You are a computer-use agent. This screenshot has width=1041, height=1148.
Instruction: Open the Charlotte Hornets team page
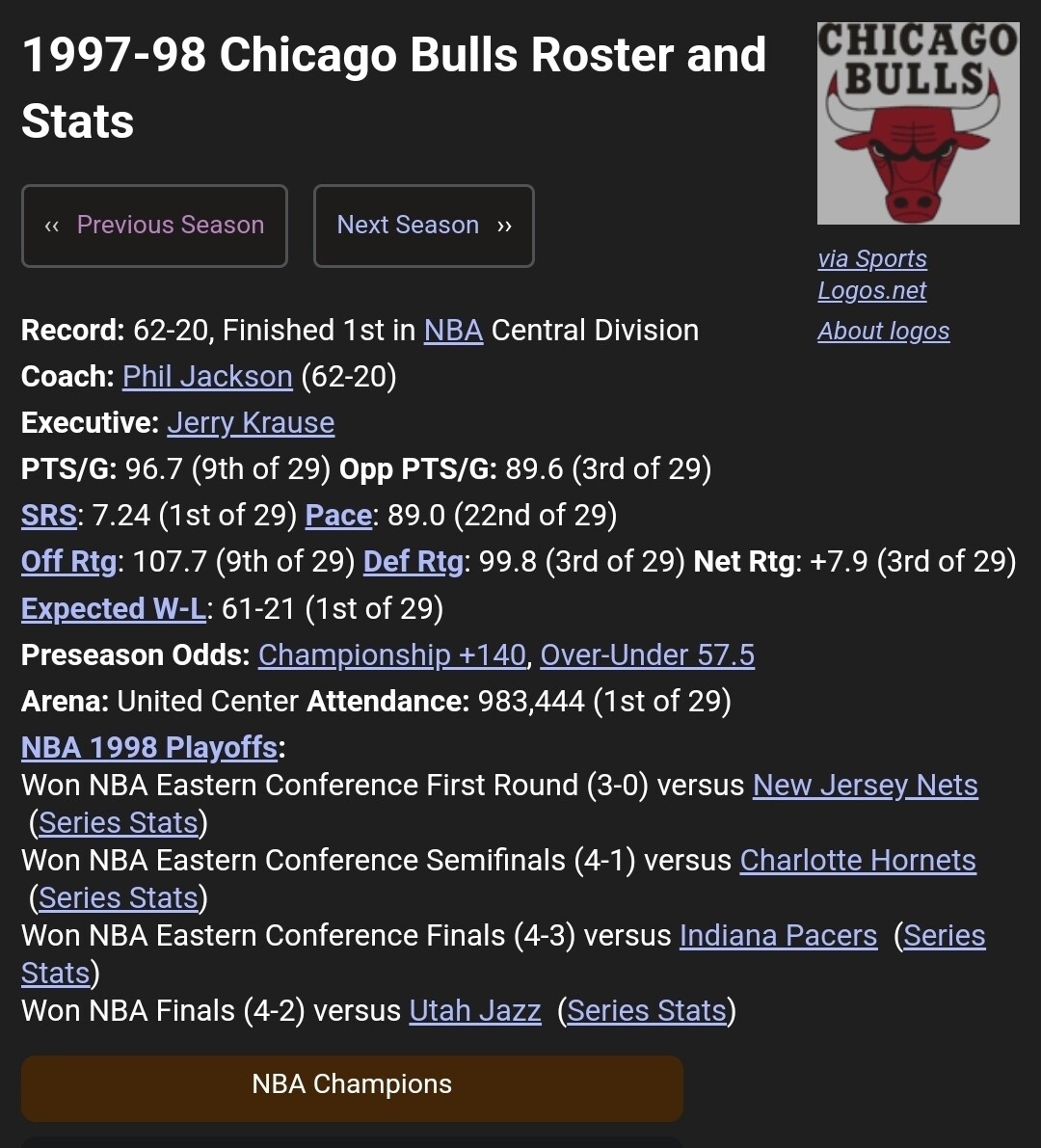click(858, 860)
